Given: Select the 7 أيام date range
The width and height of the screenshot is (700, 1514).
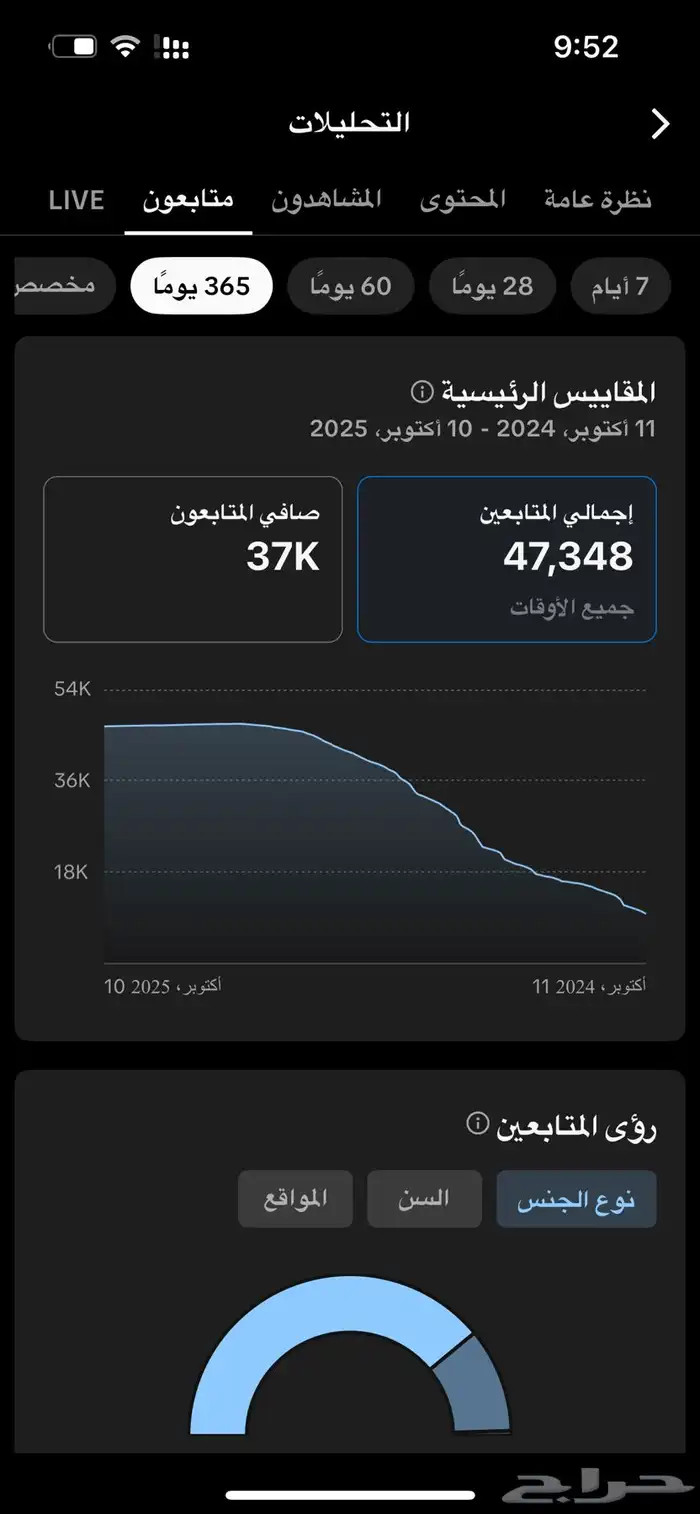Looking at the screenshot, I should pyautogui.click(x=620, y=287).
